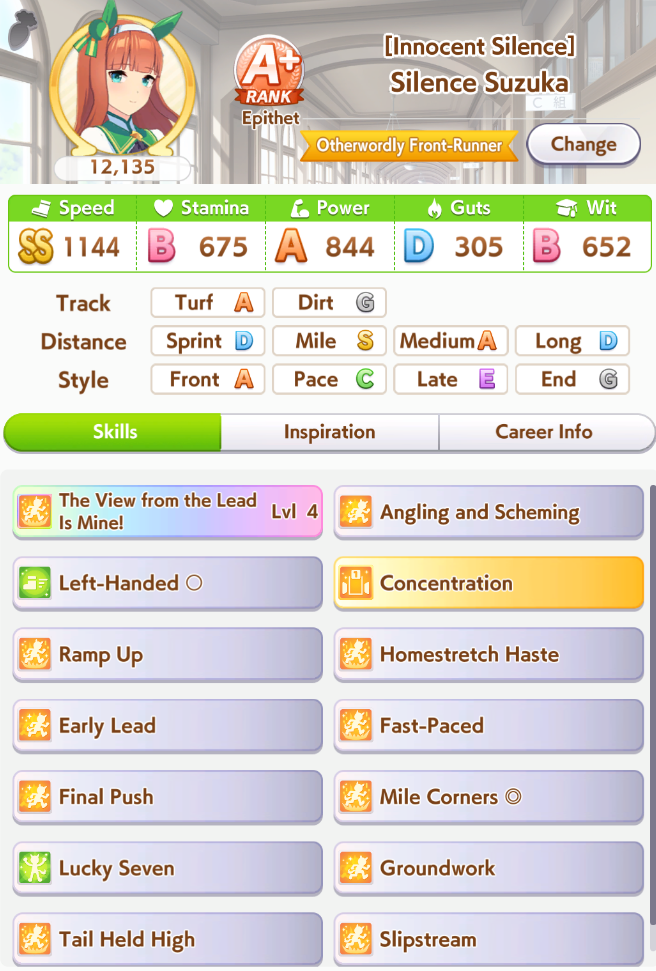Switch to the Inspiration tab

[x=329, y=432]
